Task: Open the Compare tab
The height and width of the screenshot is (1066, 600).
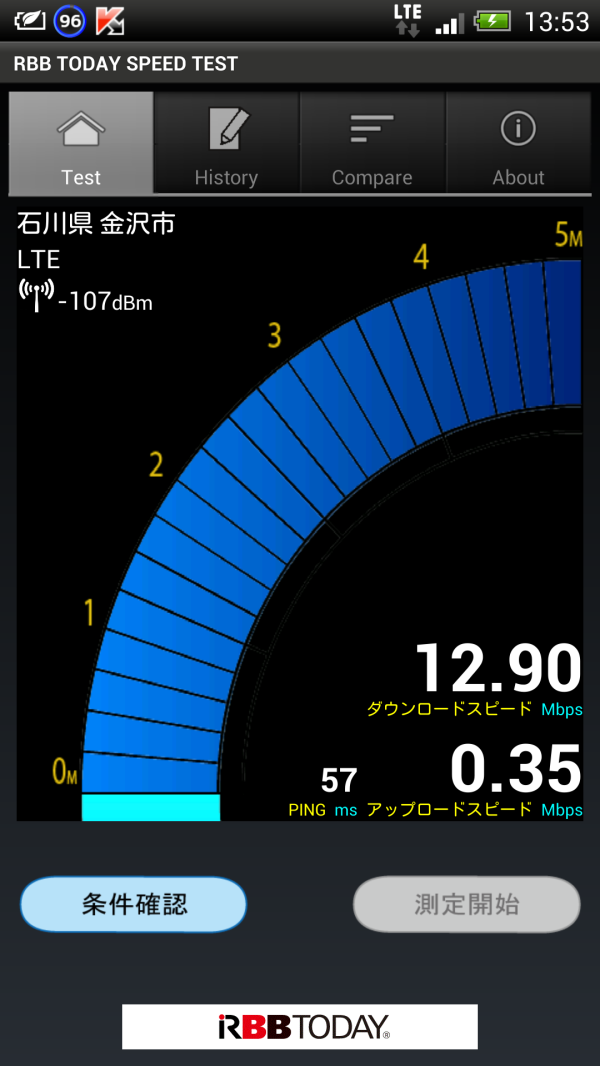Action: pos(372,143)
